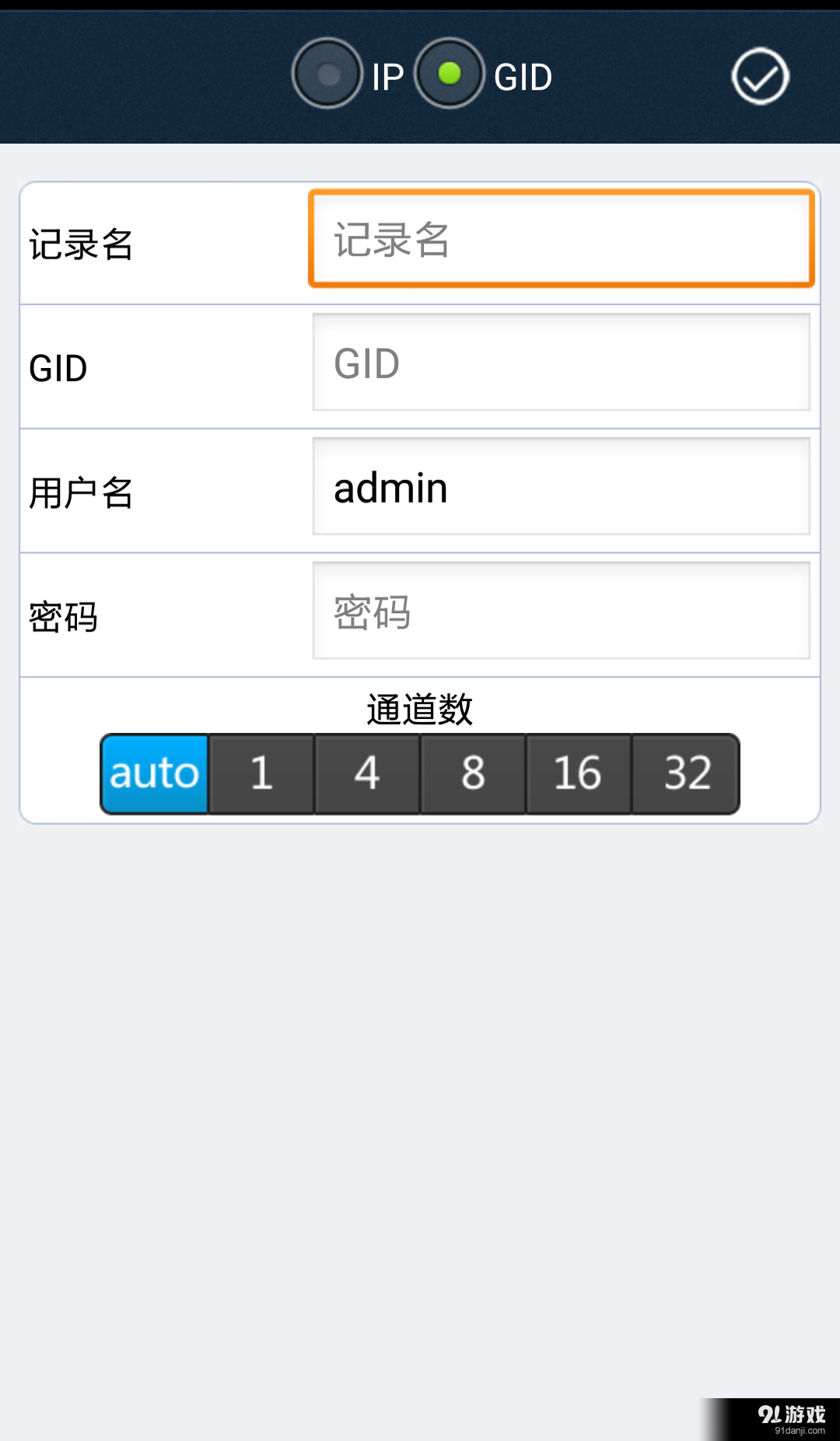Select 16 channels
The height and width of the screenshot is (1441, 840).
click(x=578, y=773)
